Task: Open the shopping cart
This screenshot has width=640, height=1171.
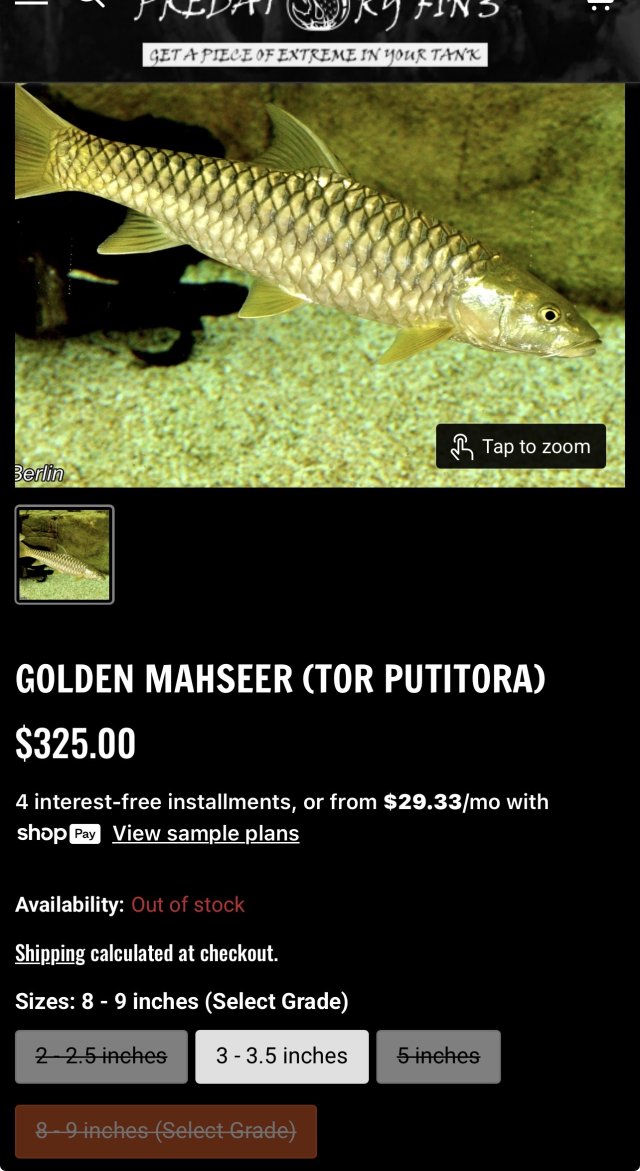Action: click(599, 4)
